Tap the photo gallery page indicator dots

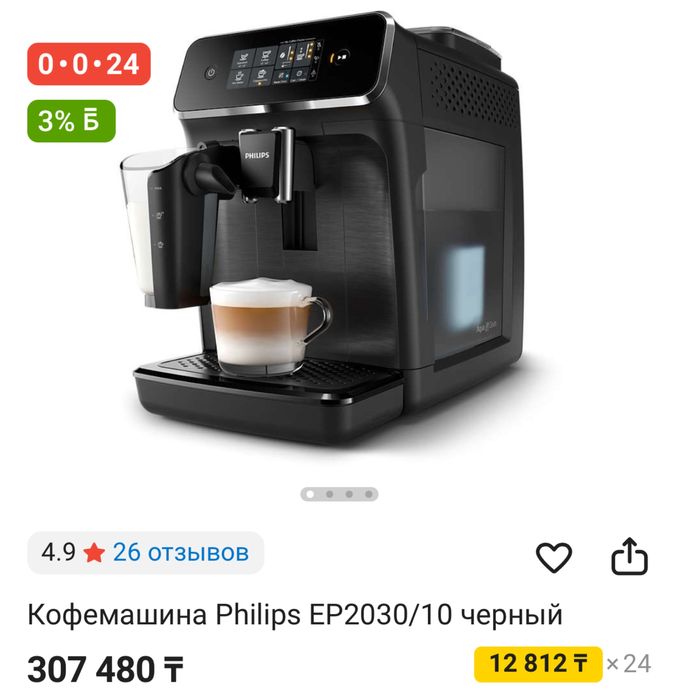340,493
